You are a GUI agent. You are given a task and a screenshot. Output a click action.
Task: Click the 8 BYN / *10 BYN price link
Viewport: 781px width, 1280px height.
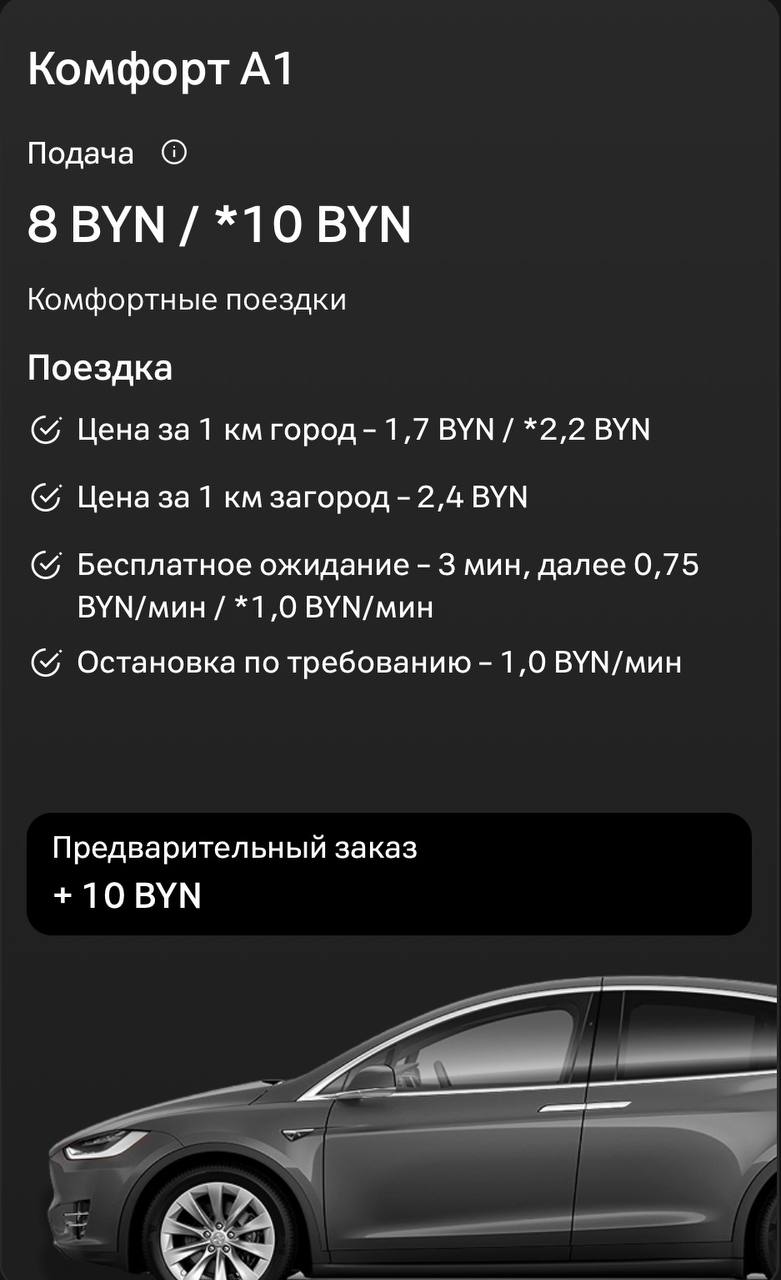click(220, 222)
